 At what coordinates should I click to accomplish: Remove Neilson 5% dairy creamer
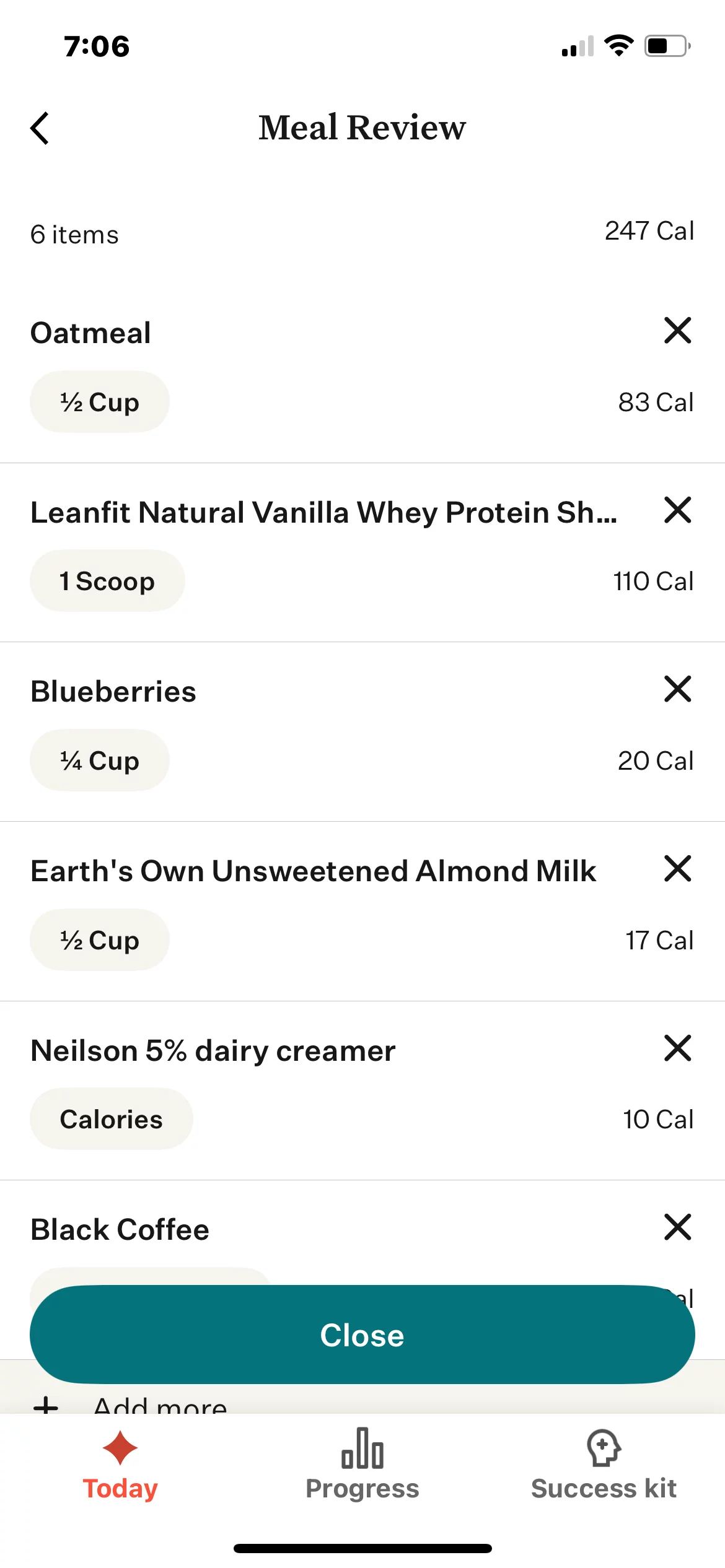tap(677, 1048)
